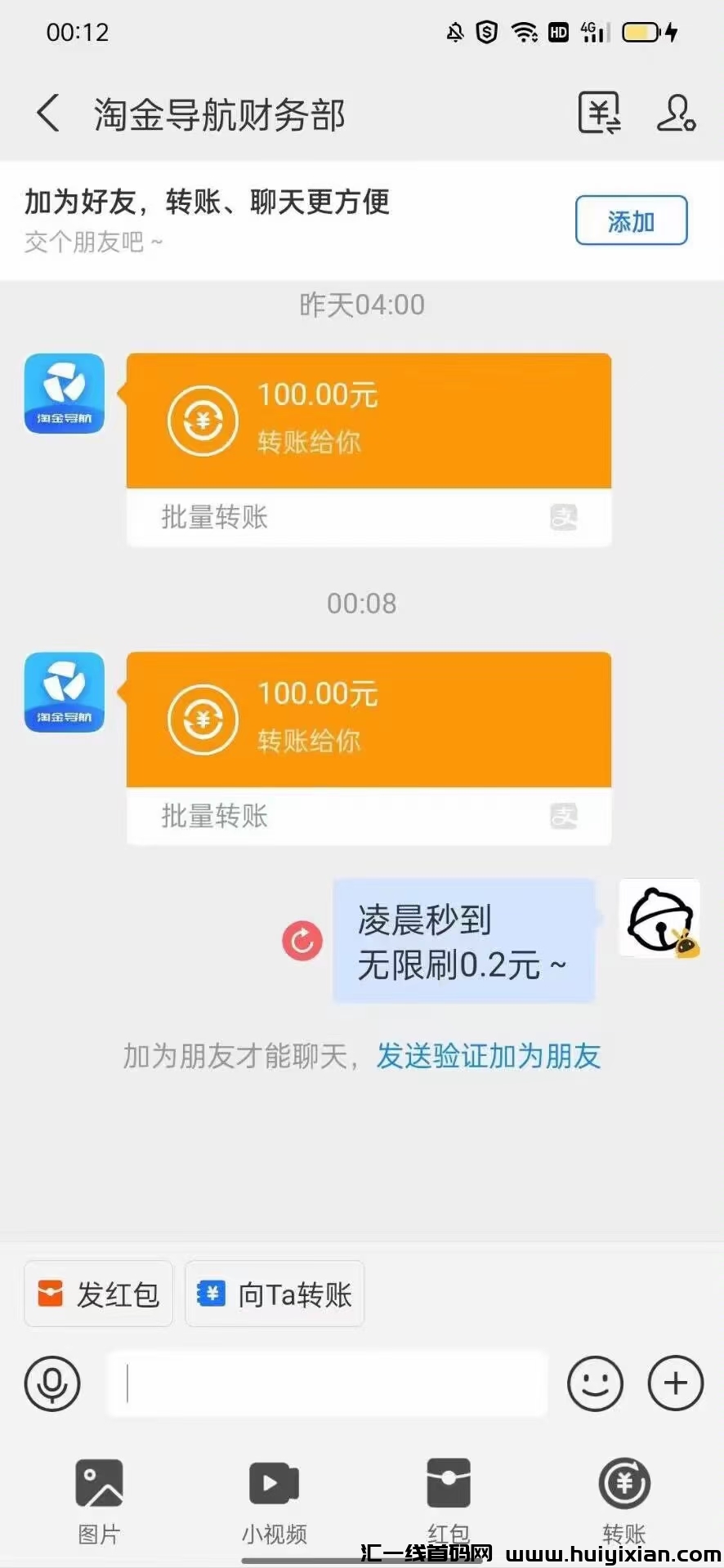
Task: Open the plus attachment icon
Action: 675,1384
